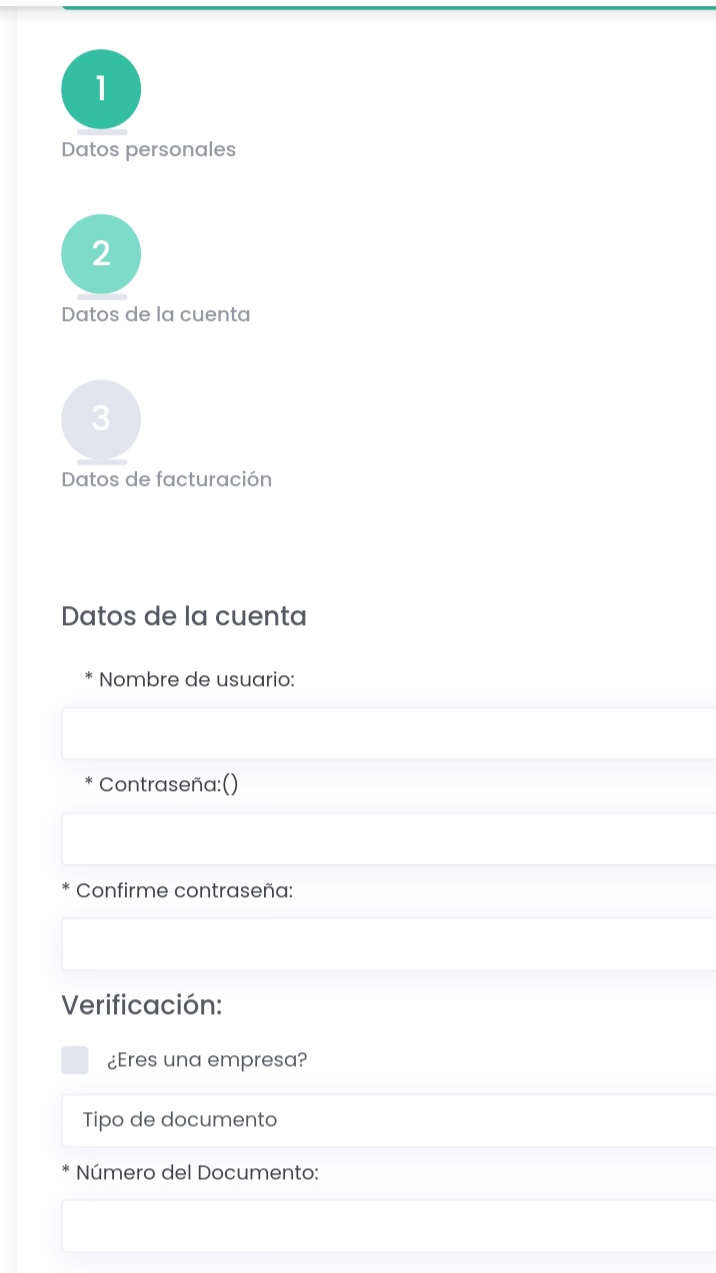Screen dimensions: 716x1273
Task: Select step 2 Datos de la cuenta
Action: point(101,254)
